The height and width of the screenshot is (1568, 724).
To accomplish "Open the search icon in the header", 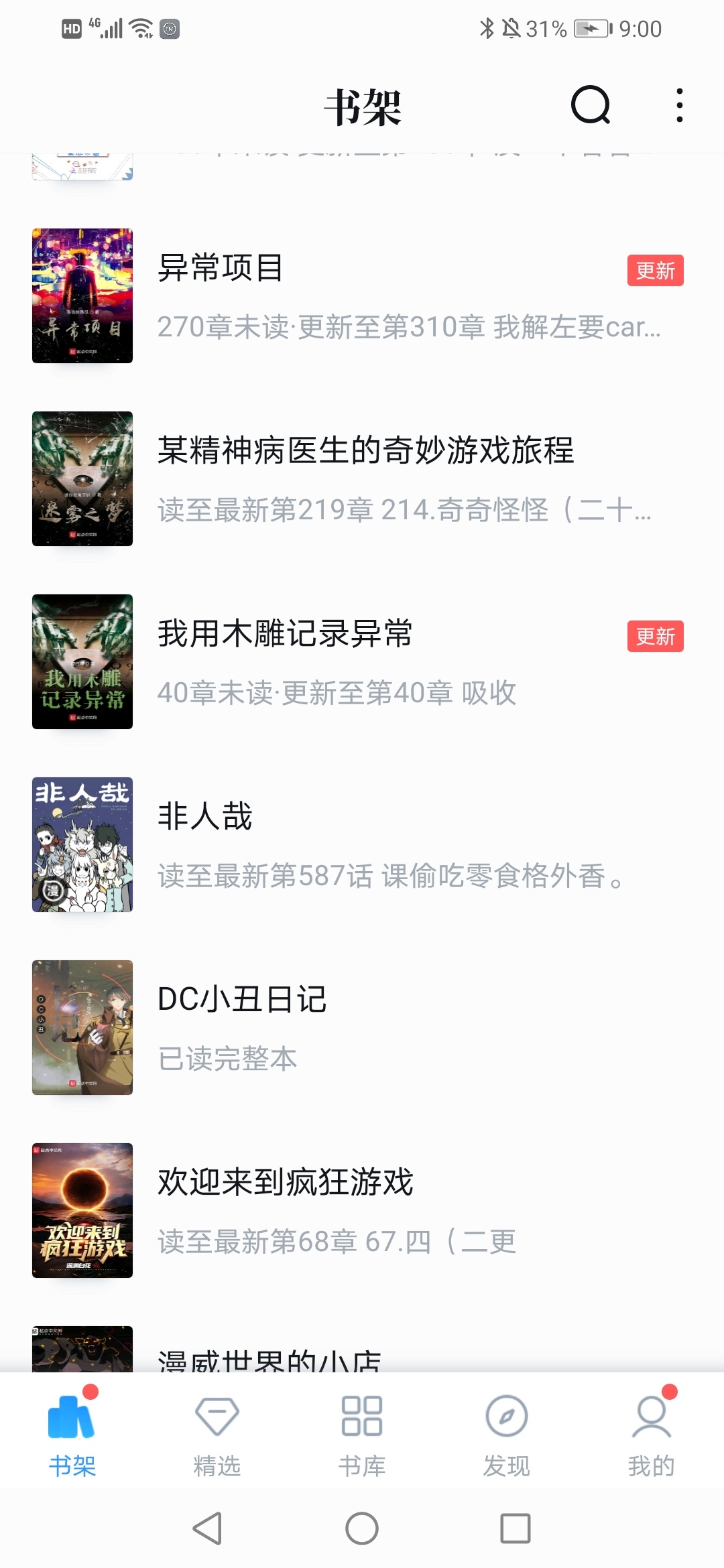I will [x=590, y=105].
